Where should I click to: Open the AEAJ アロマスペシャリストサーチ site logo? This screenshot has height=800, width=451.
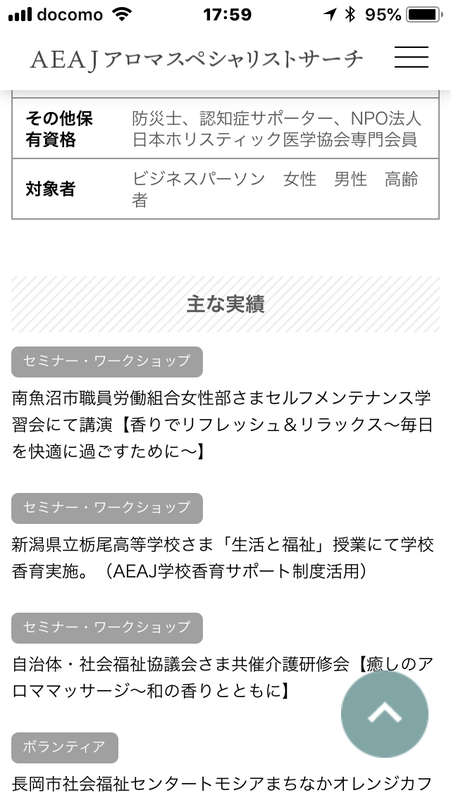(196, 59)
